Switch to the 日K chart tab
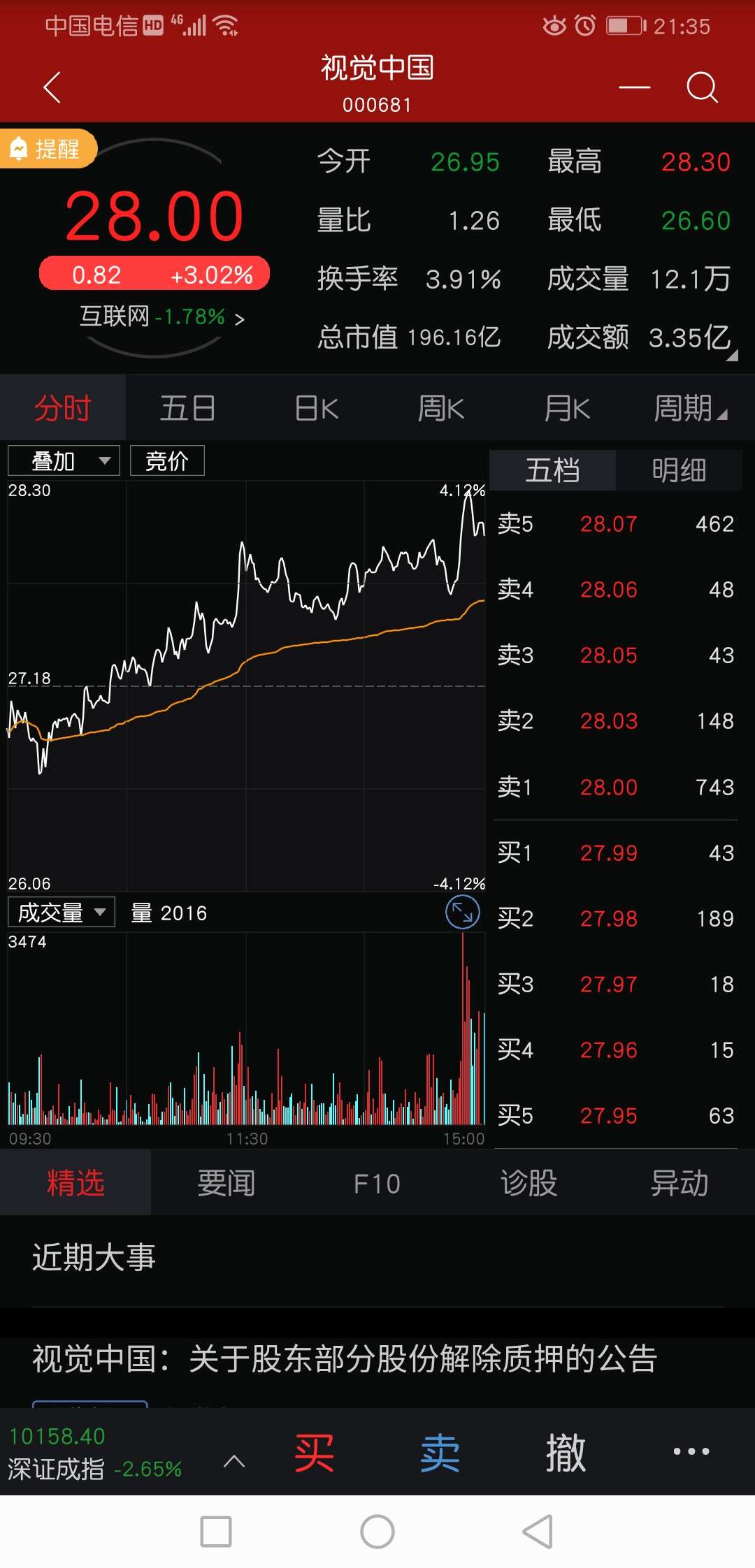755x1568 pixels. (x=316, y=408)
